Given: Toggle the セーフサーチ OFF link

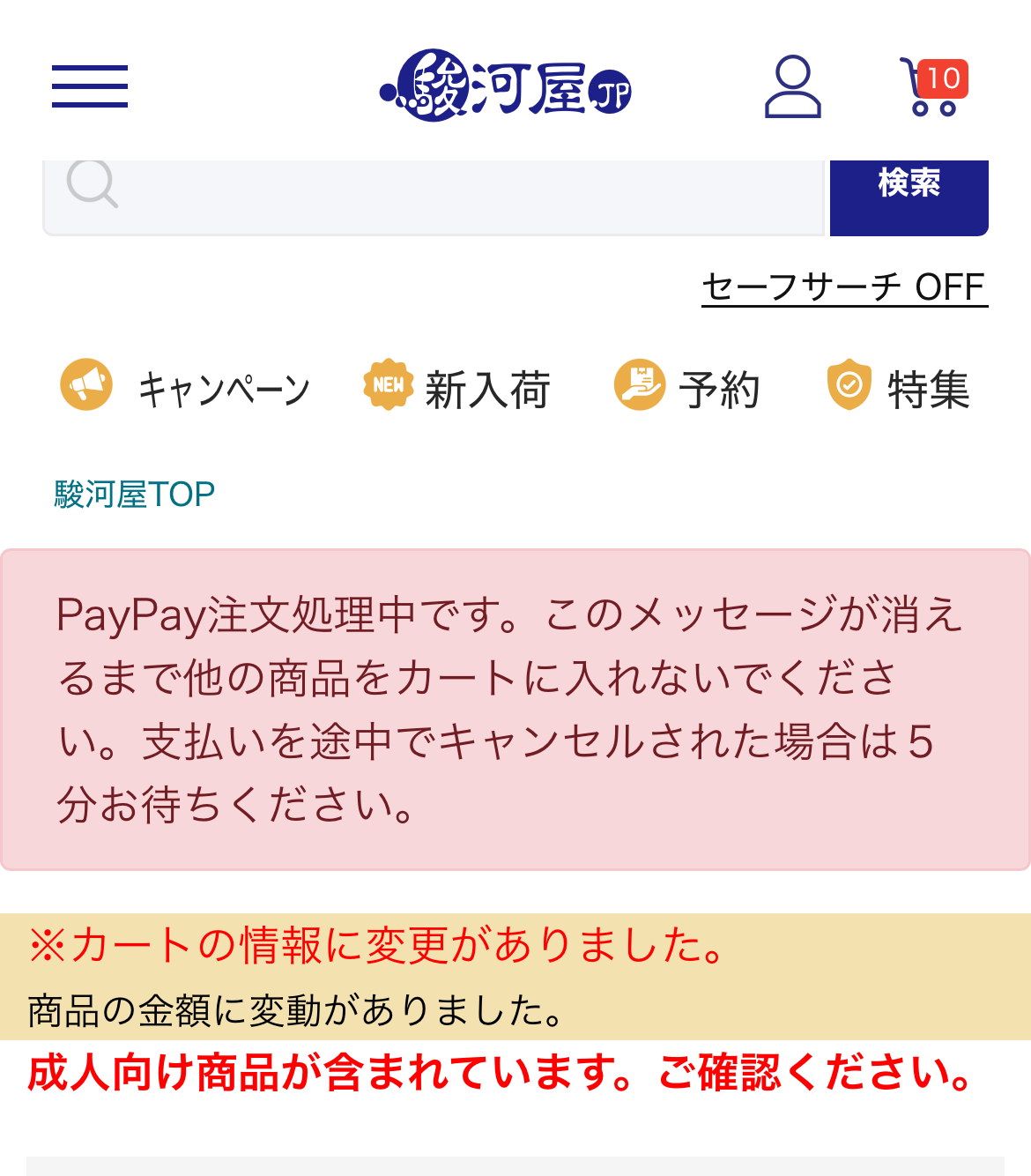Looking at the screenshot, I should (843, 287).
